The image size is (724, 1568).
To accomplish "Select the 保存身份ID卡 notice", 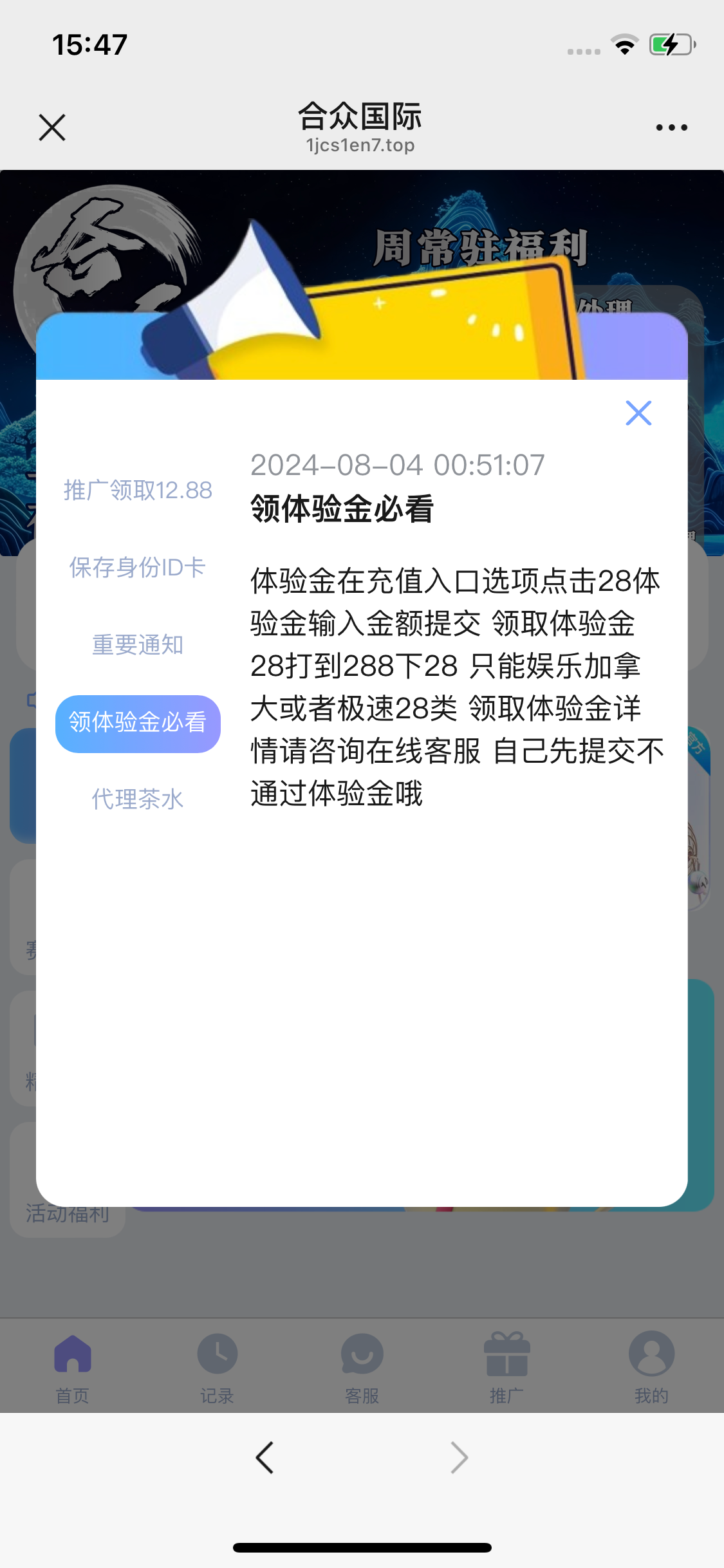I will 138,568.
